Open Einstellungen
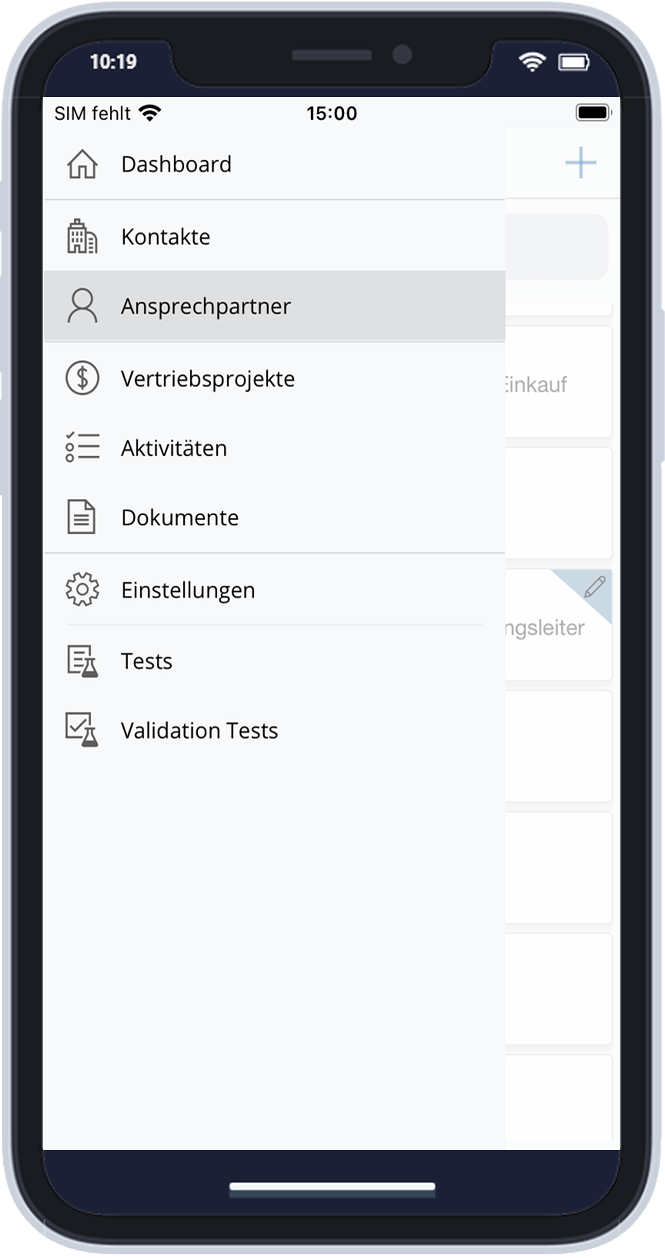The width and height of the screenshot is (665, 1258). coord(274,590)
